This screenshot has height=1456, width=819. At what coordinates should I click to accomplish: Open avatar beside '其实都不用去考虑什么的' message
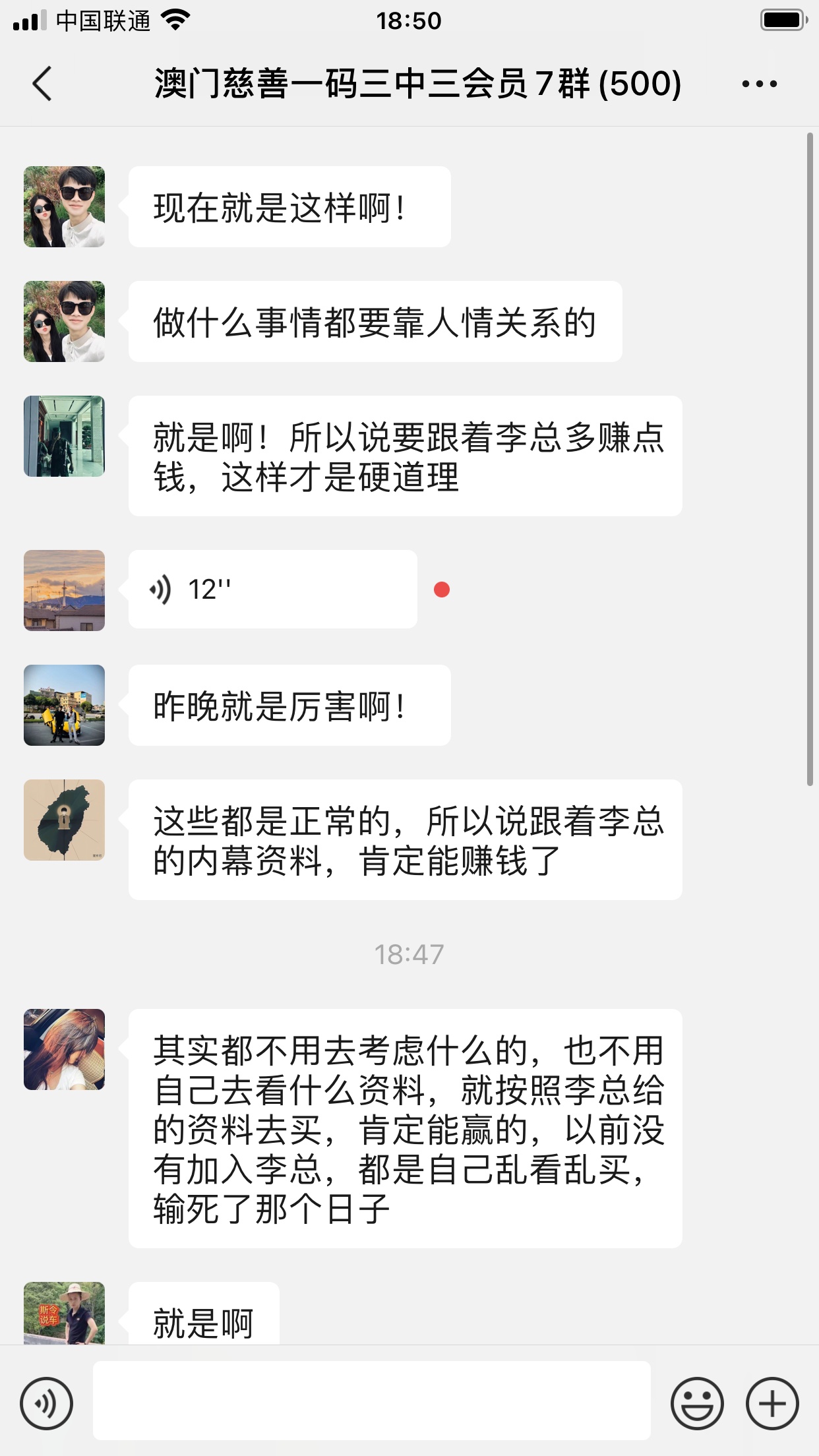tap(64, 1049)
